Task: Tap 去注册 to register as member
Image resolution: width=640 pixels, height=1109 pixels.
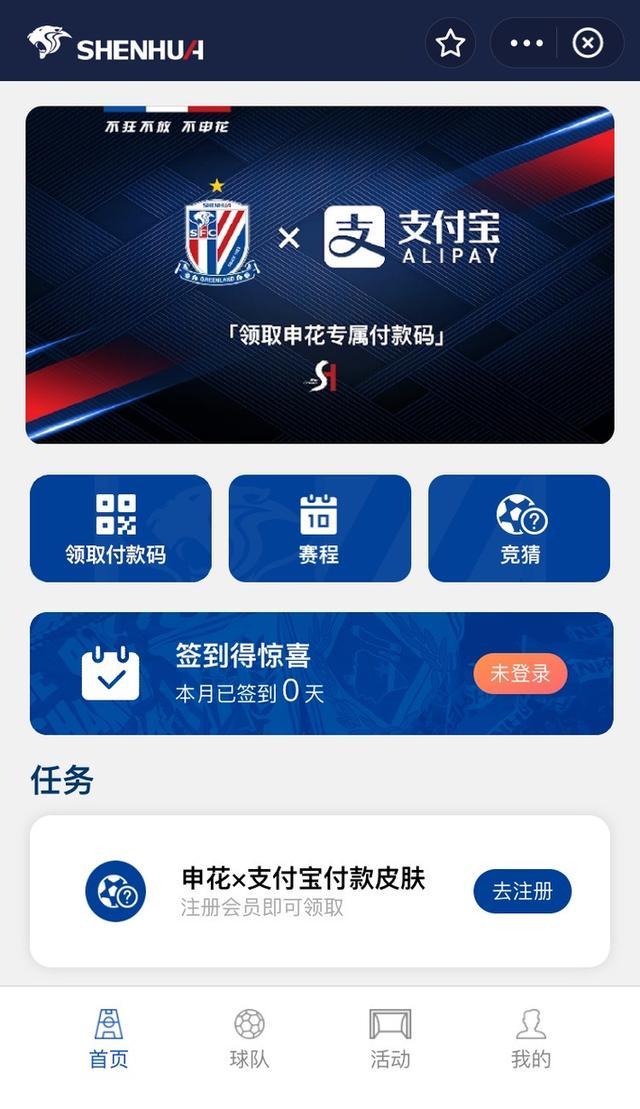Action: coord(522,891)
